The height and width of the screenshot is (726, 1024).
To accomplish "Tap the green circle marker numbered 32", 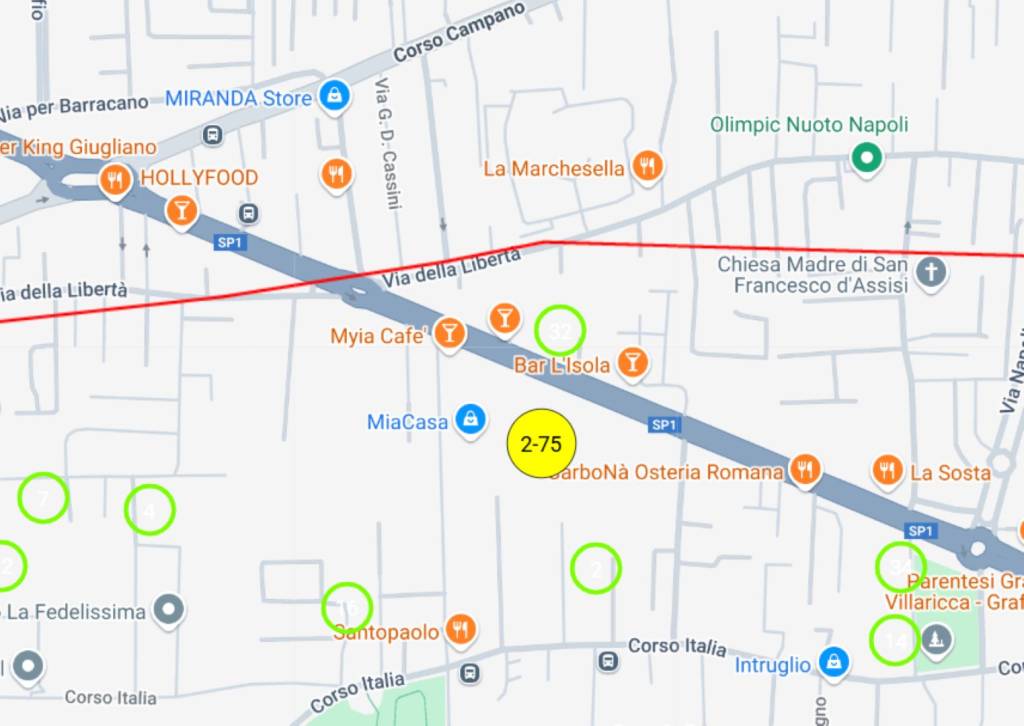I will point(560,330).
